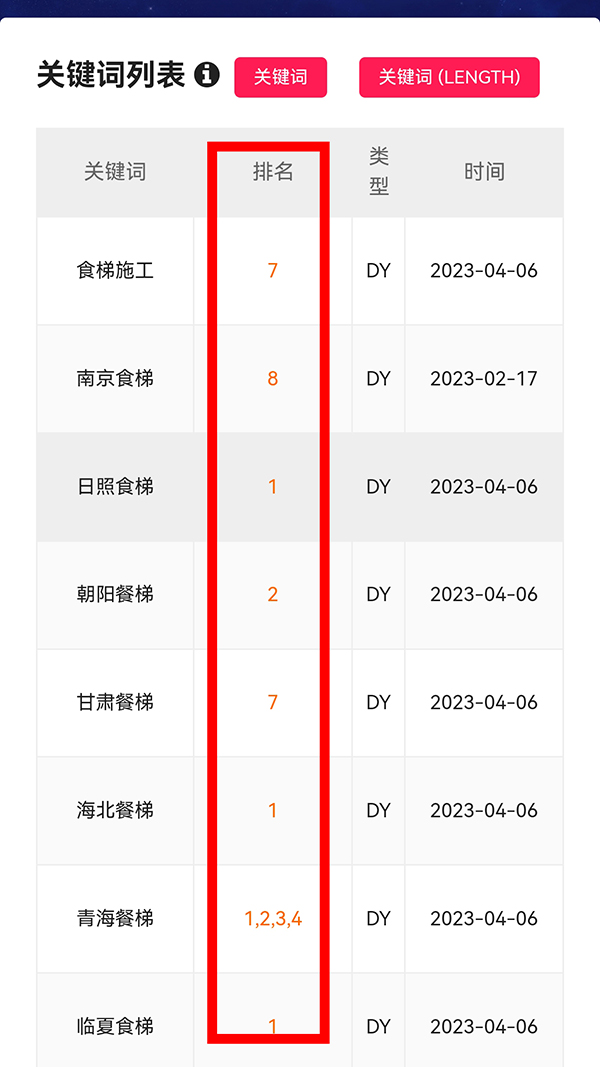Open the 关键词 (LENGTH) button
This screenshot has width=600, height=1067.
tap(449, 77)
